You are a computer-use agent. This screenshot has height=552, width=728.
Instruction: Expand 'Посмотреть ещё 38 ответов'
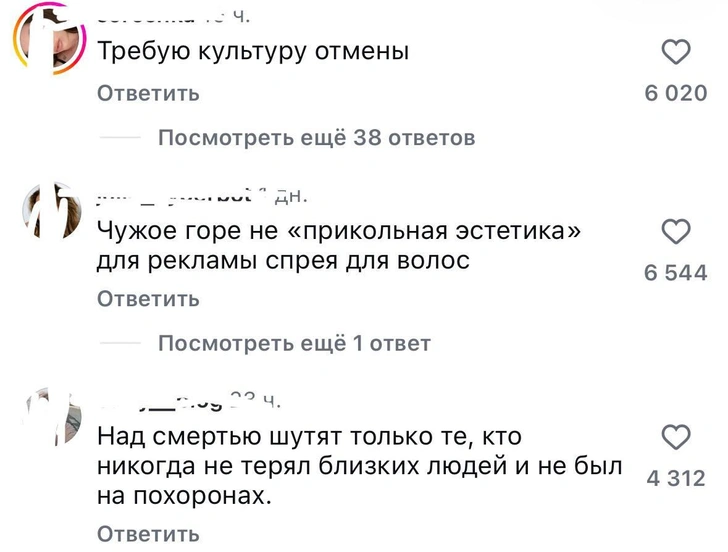(x=317, y=138)
